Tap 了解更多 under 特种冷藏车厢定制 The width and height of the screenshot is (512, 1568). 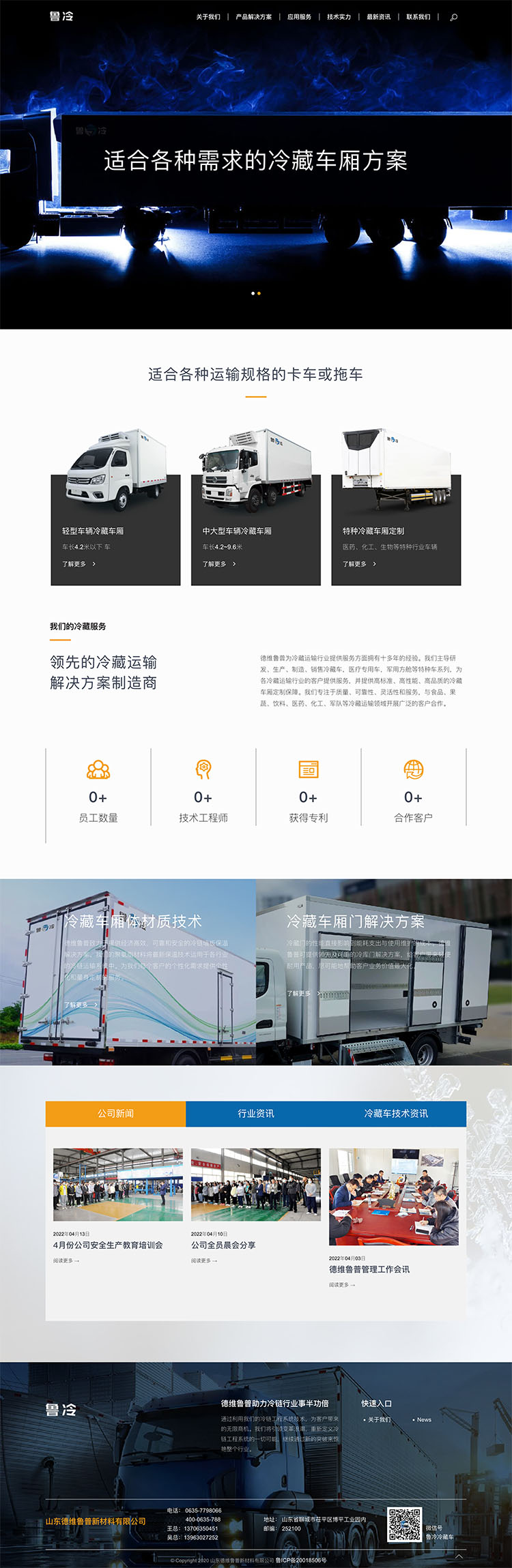(x=359, y=564)
